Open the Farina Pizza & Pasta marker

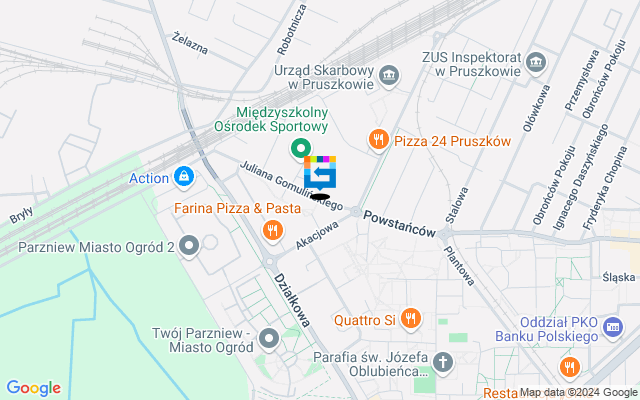272,231
